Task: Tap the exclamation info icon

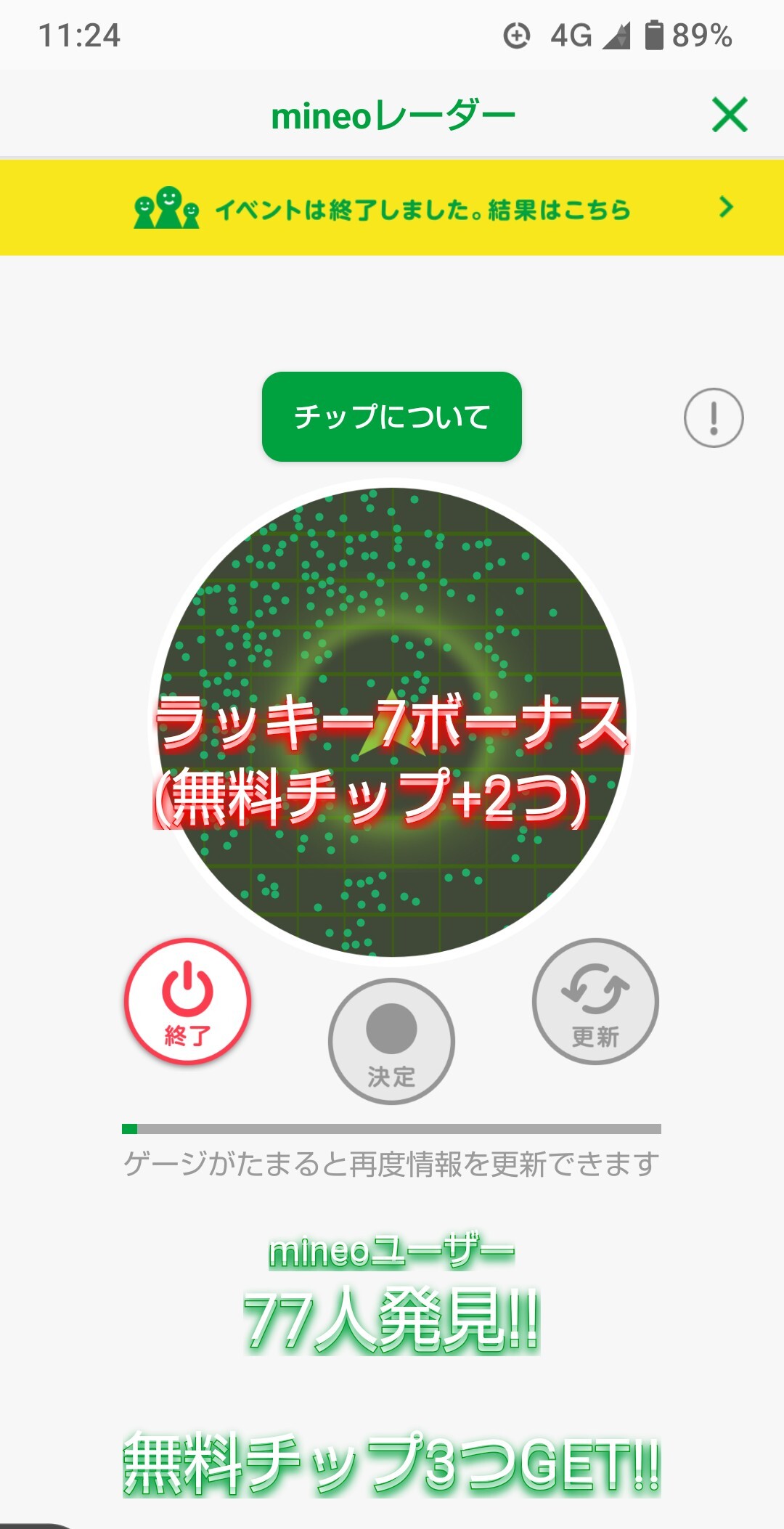Action: (714, 417)
